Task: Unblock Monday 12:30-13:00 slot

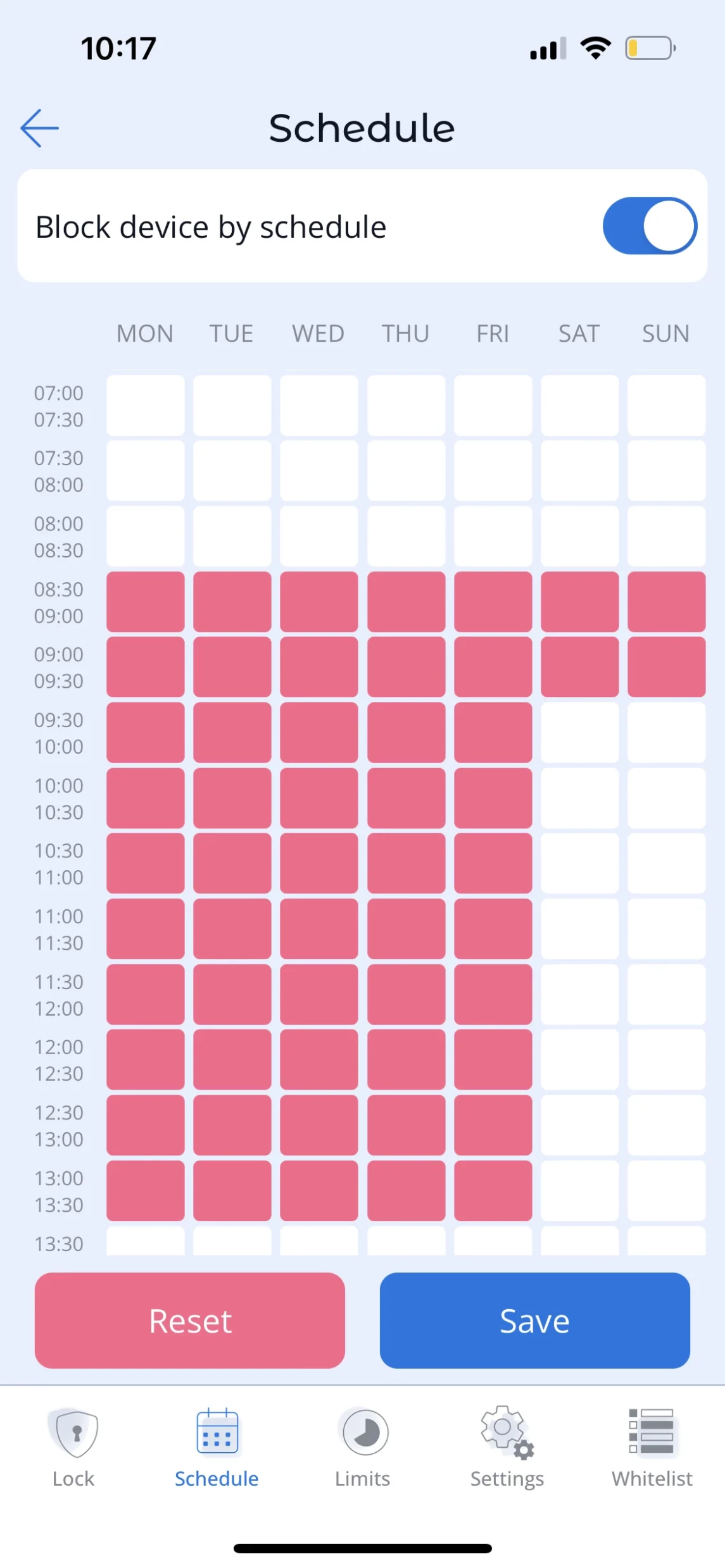Action: (146, 1125)
